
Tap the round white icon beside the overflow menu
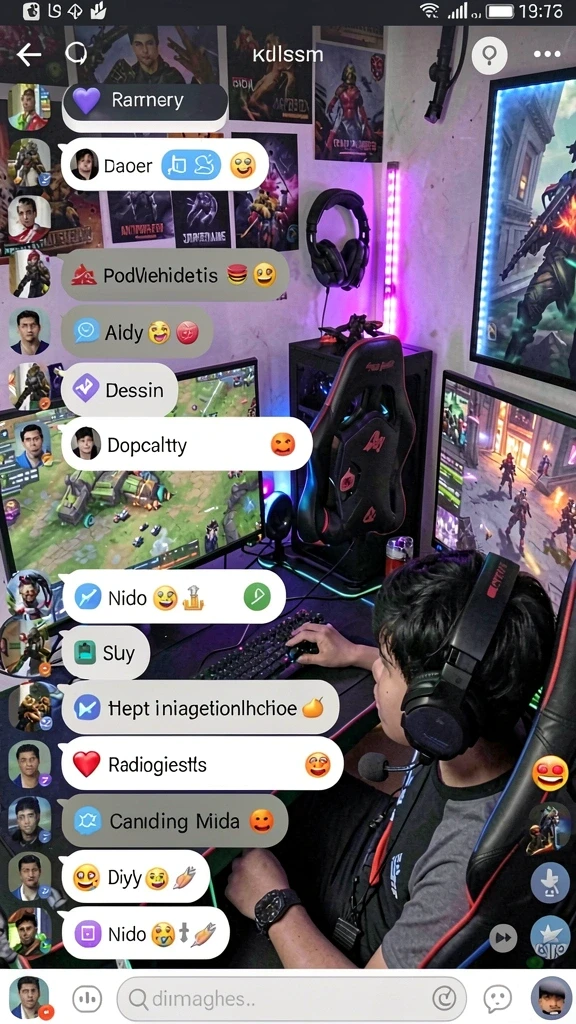[490, 55]
